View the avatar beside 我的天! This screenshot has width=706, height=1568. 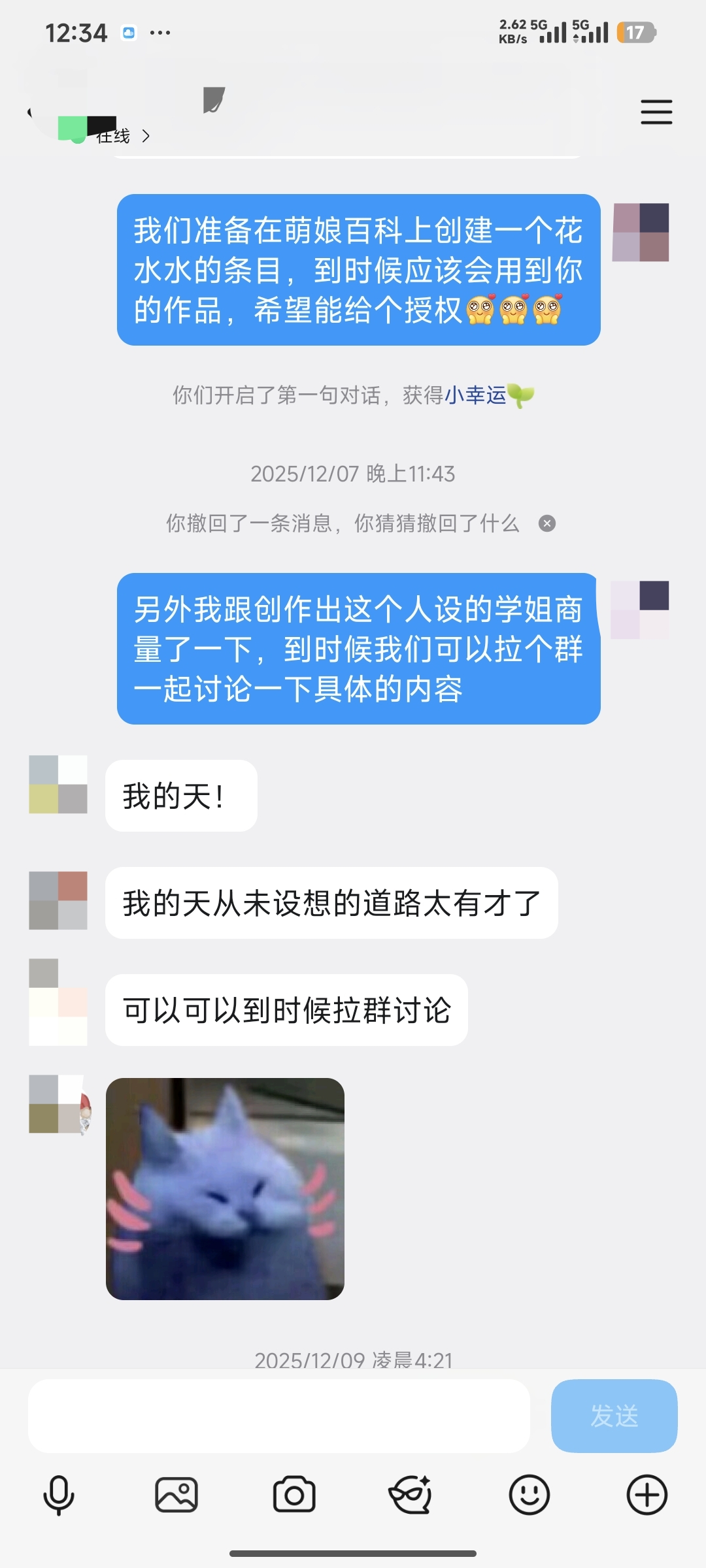pos(58,784)
